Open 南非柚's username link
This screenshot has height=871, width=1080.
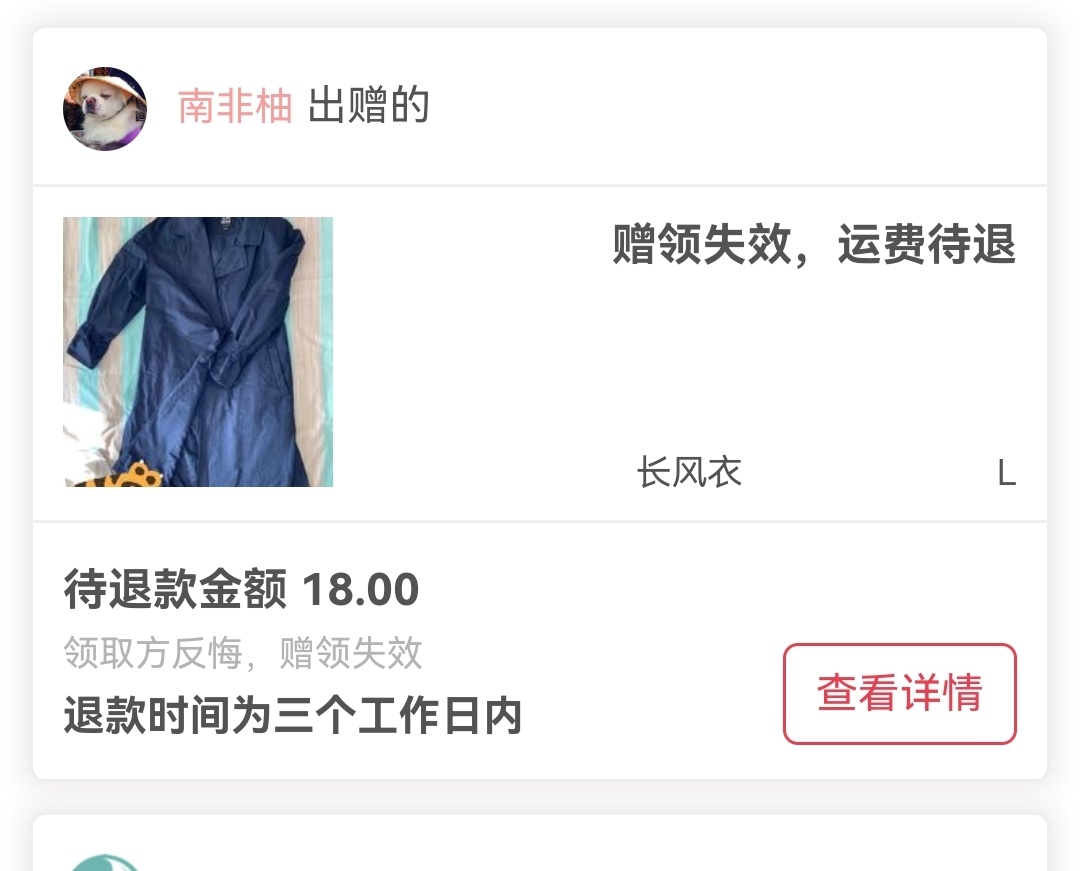[235, 106]
